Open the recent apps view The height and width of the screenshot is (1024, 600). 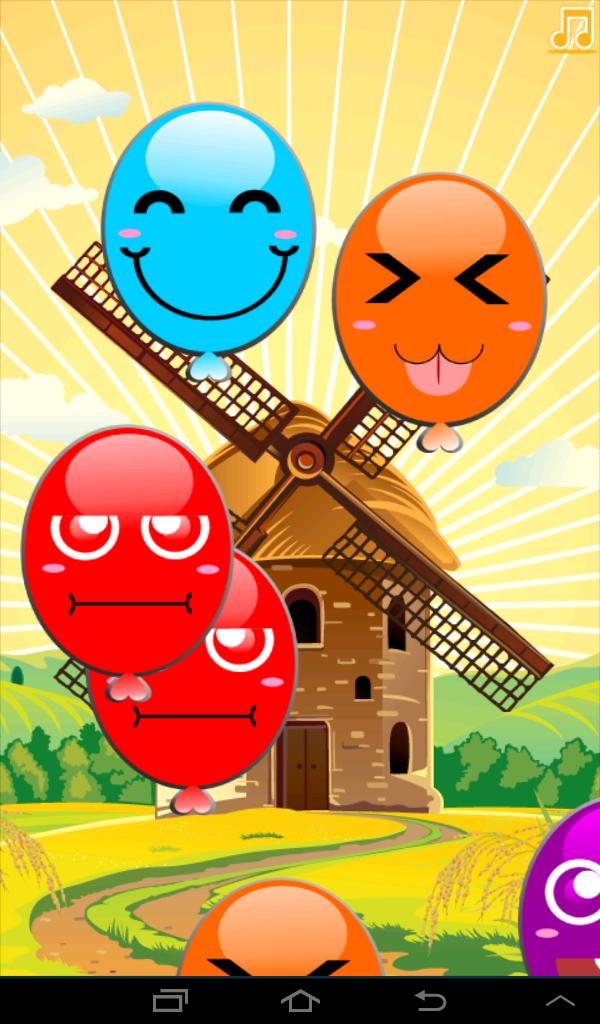[170, 1000]
